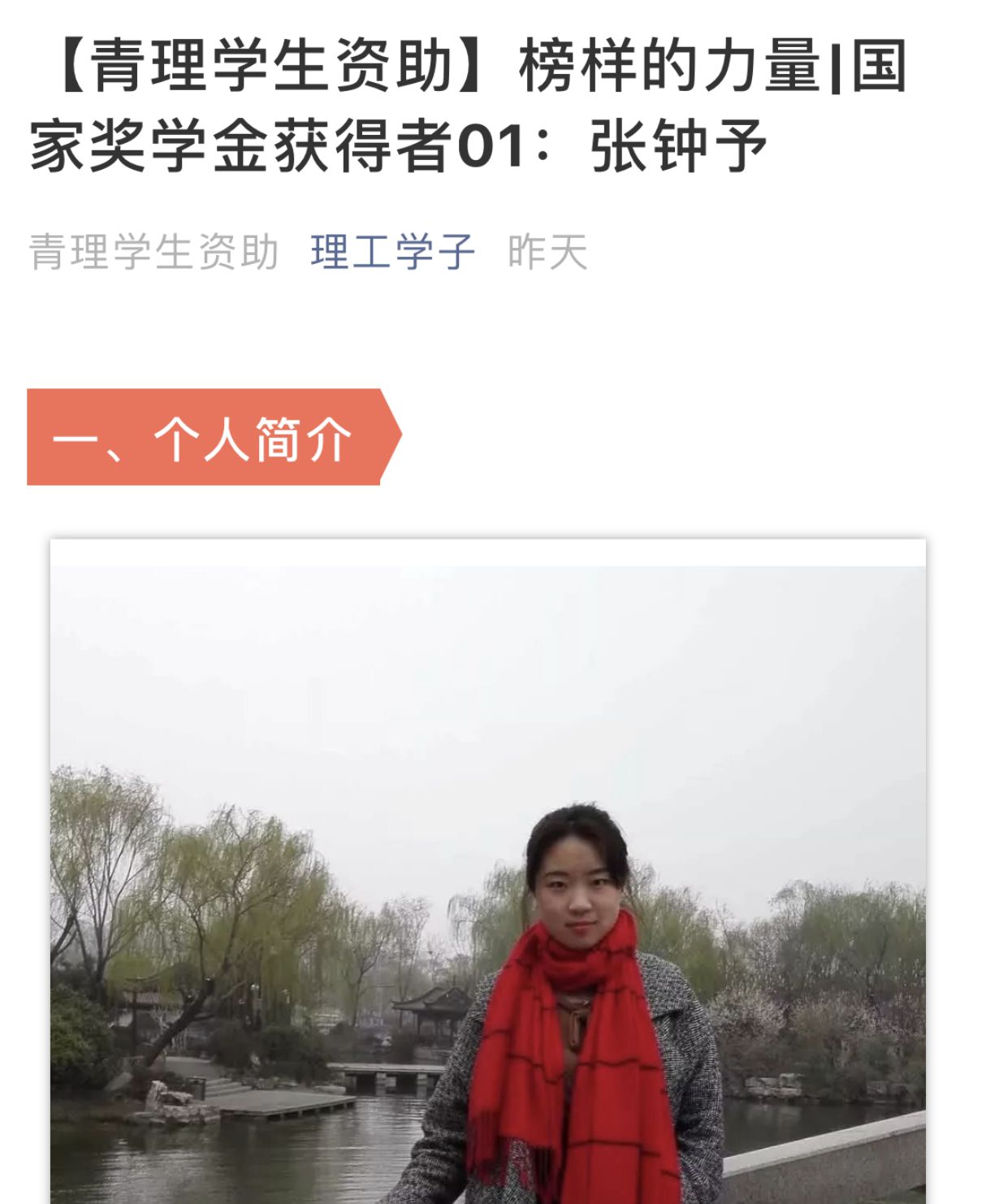View the article photo full screen
The height and width of the screenshot is (1204, 986).
pyautogui.click(x=487, y=877)
